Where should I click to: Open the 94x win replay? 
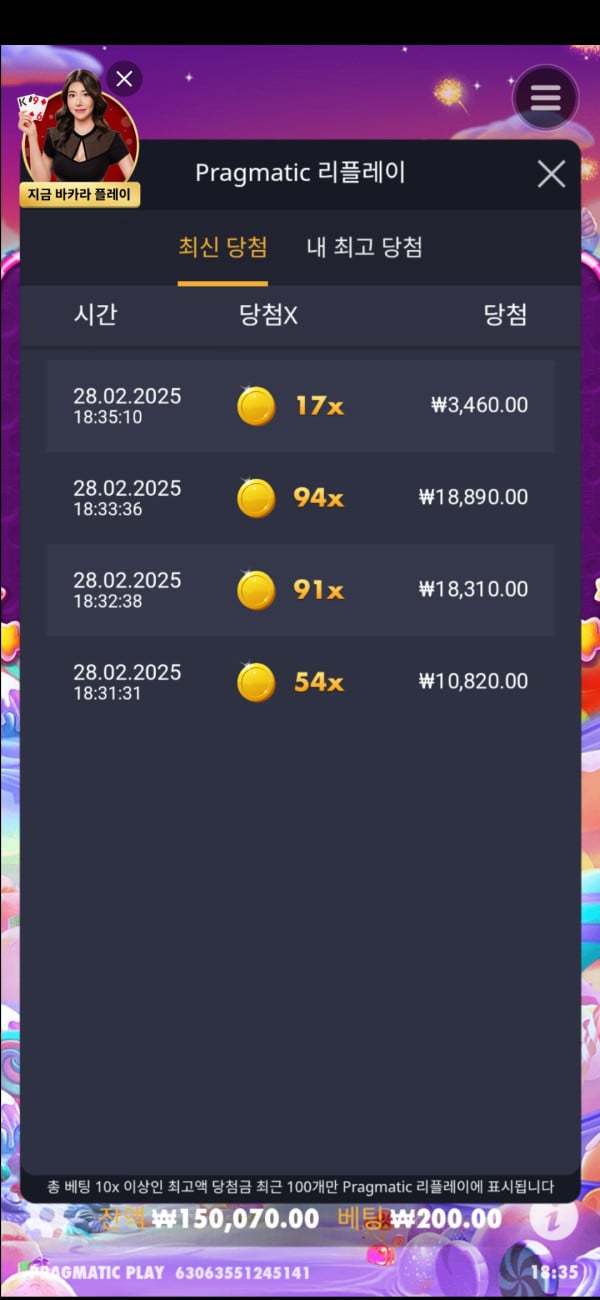[x=300, y=498]
